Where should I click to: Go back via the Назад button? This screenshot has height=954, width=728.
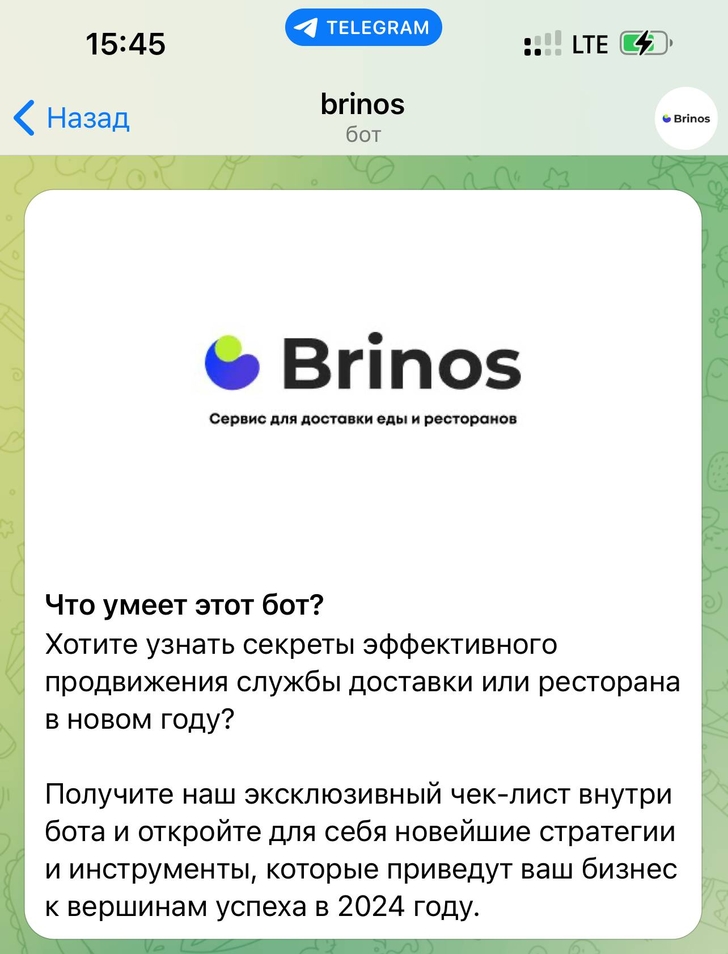72,118
